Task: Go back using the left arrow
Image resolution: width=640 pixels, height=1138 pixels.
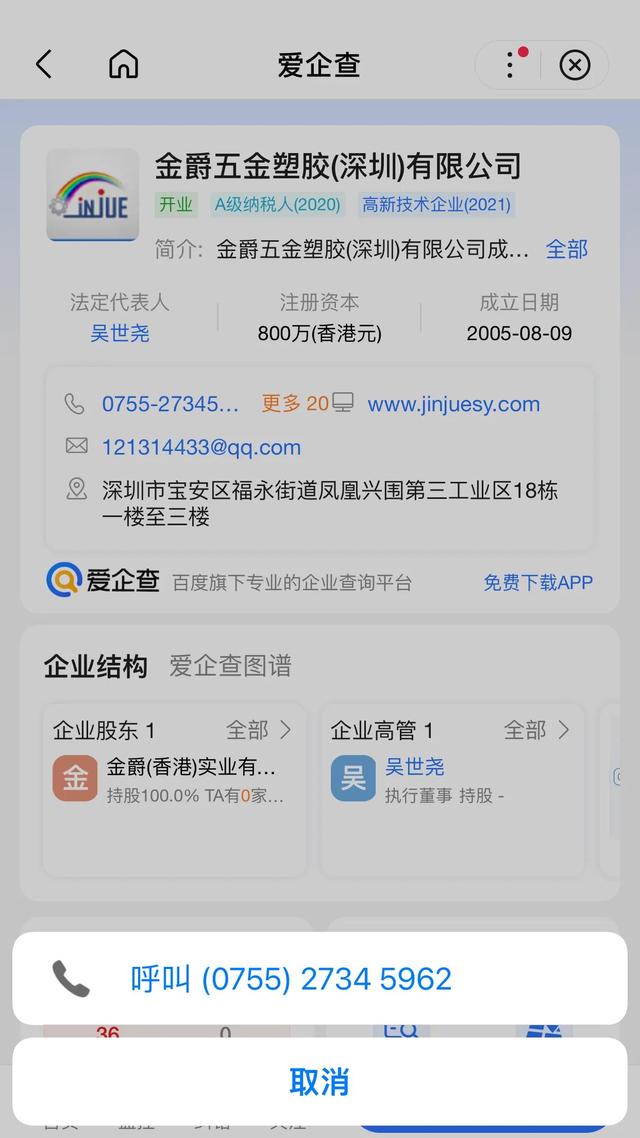Action: tap(44, 65)
